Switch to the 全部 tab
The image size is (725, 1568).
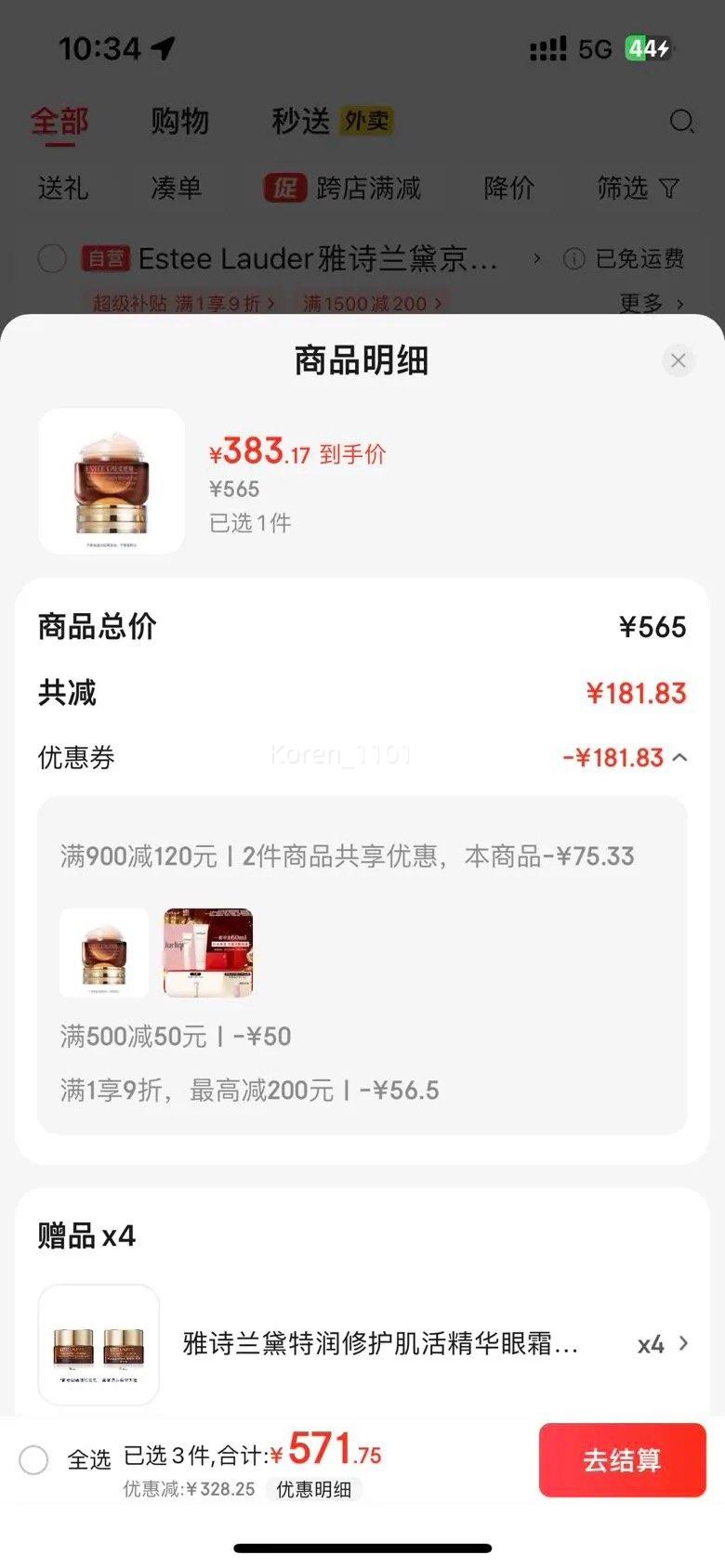tap(59, 121)
